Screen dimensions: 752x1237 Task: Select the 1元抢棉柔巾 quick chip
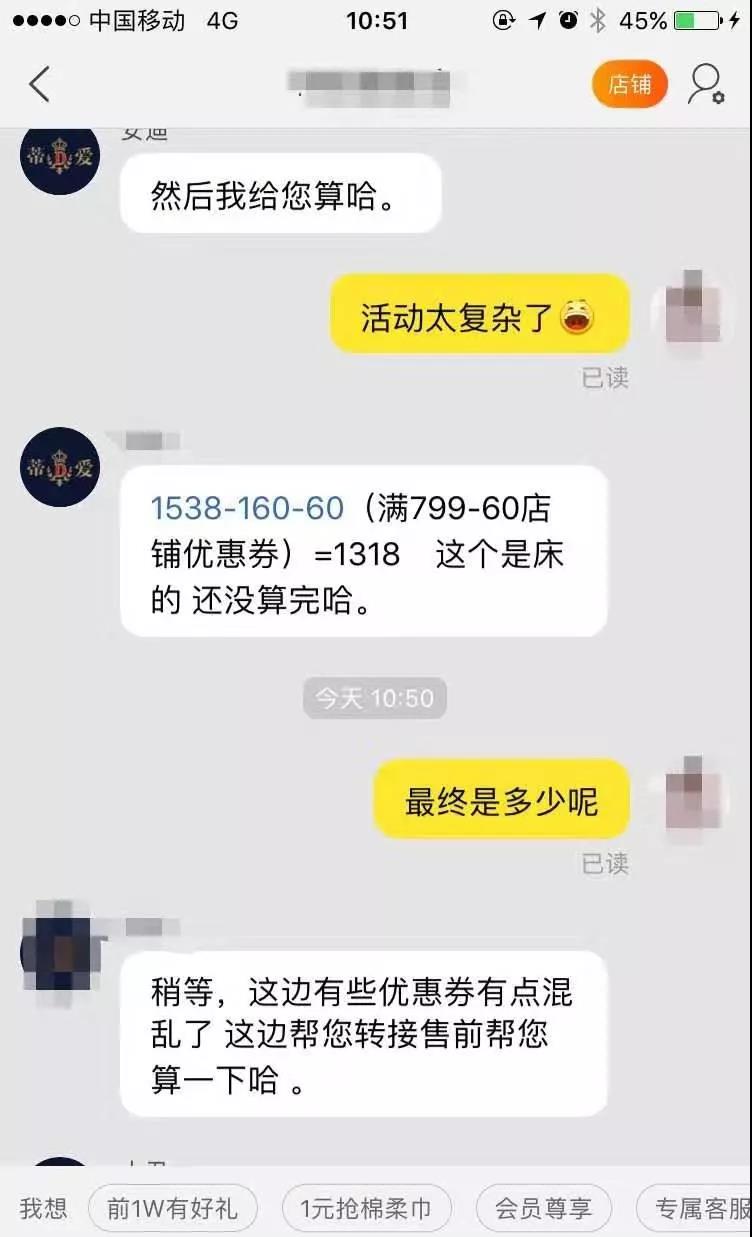tap(366, 1209)
